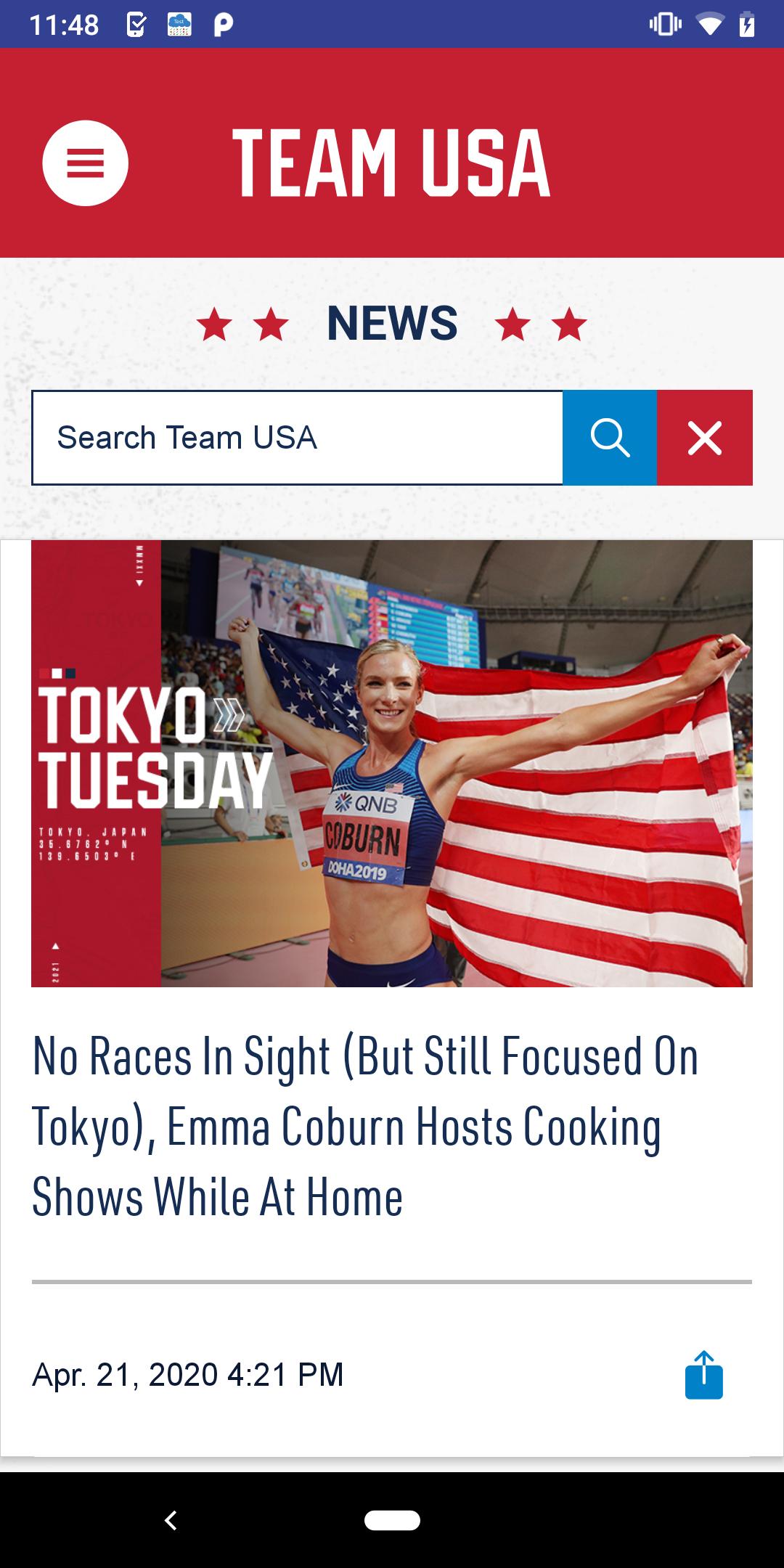Open the Test cloud notification icon
The height and width of the screenshot is (1568, 784).
click(179, 23)
